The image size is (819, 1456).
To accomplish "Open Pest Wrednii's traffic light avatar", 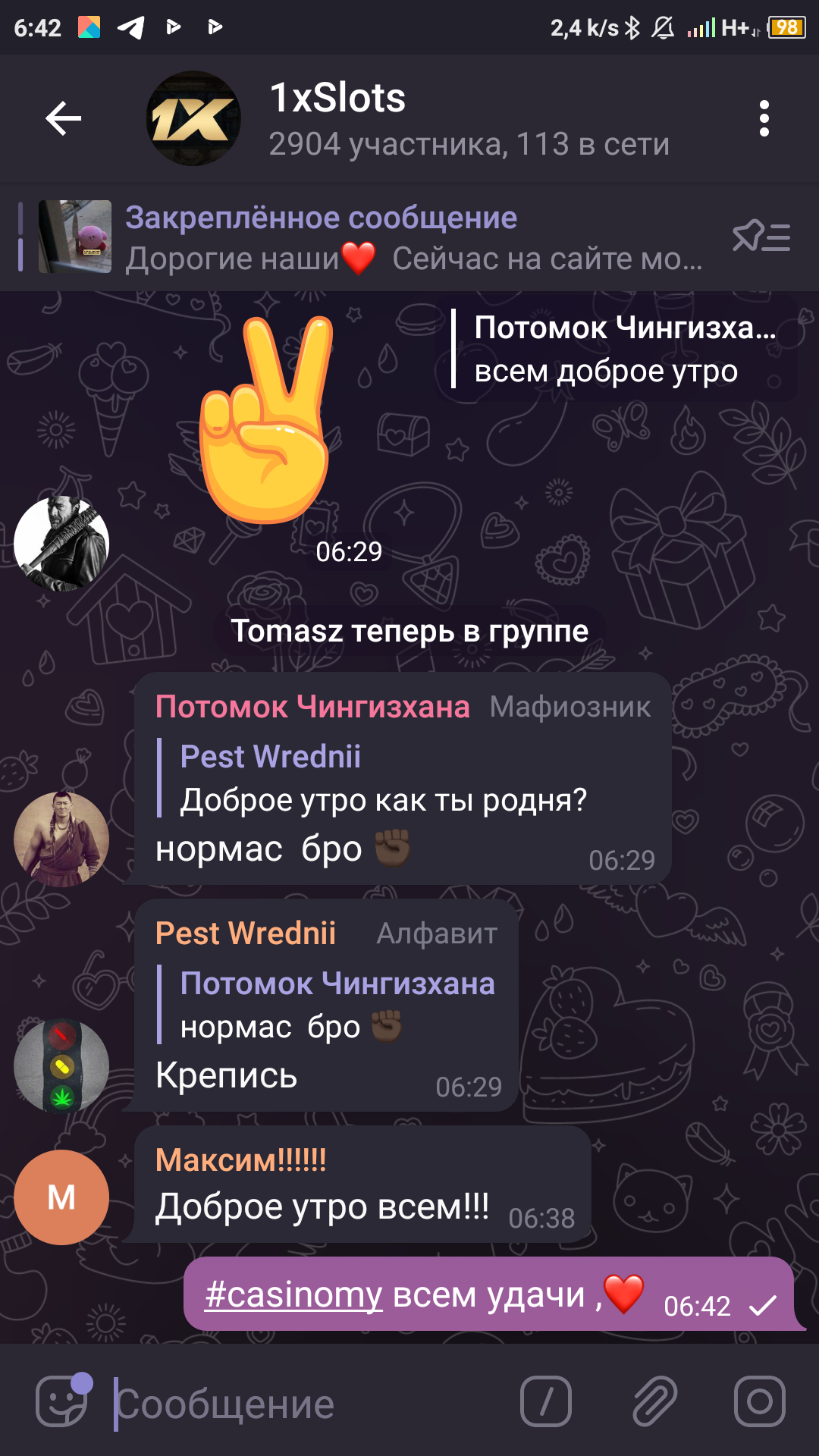I will (x=61, y=1065).
